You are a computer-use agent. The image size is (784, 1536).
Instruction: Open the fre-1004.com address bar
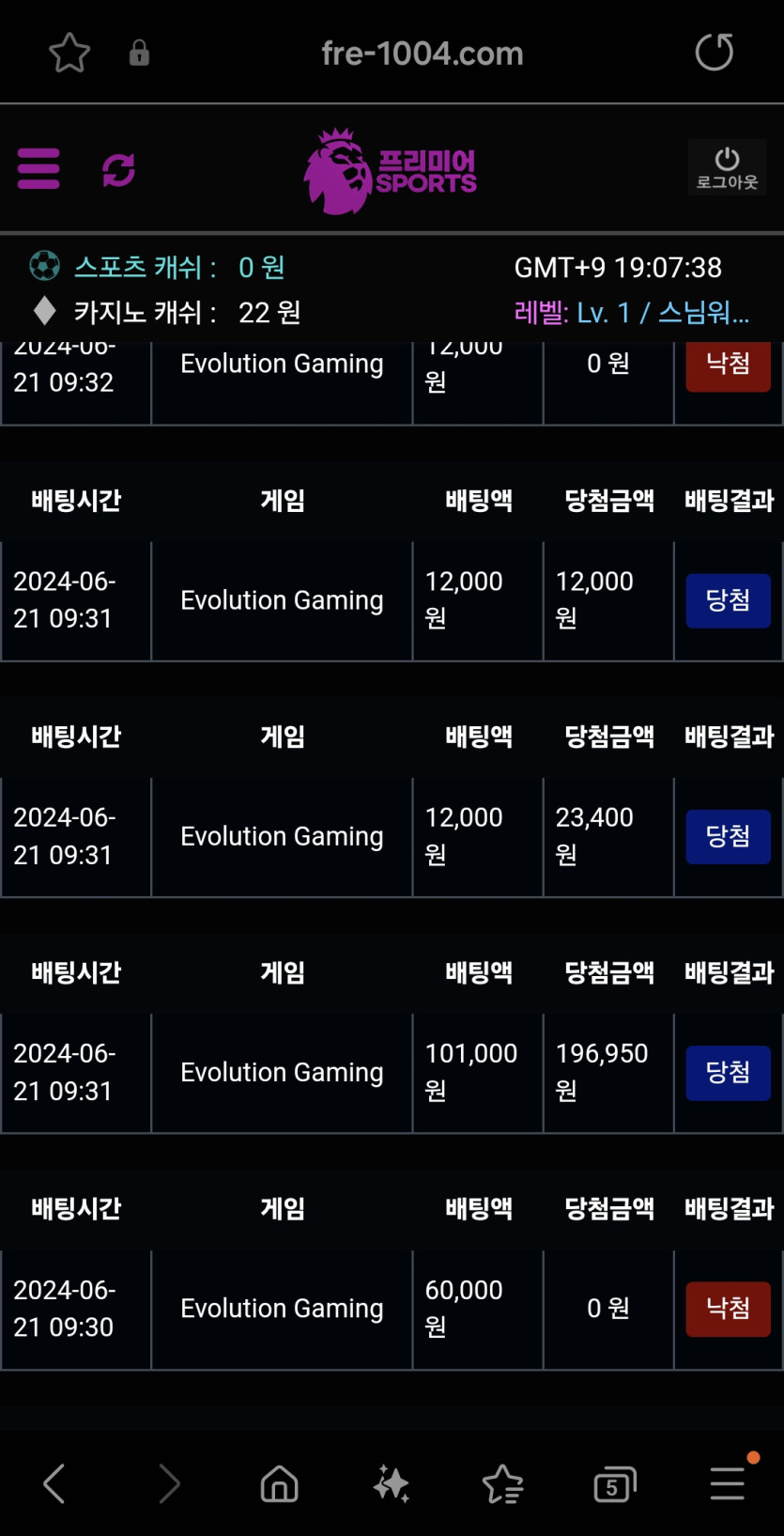coord(422,54)
